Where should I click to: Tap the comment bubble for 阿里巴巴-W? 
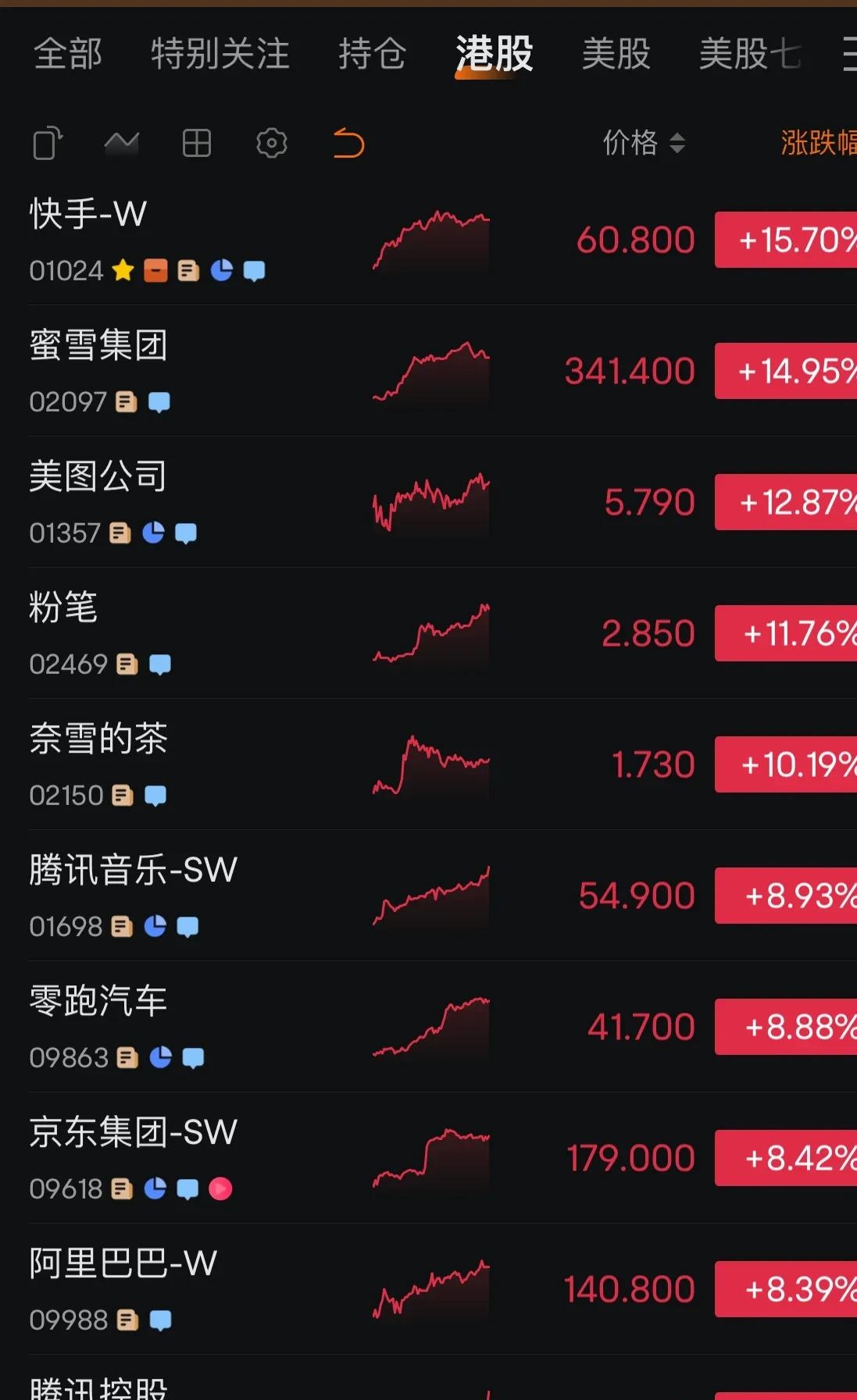[160, 1320]
